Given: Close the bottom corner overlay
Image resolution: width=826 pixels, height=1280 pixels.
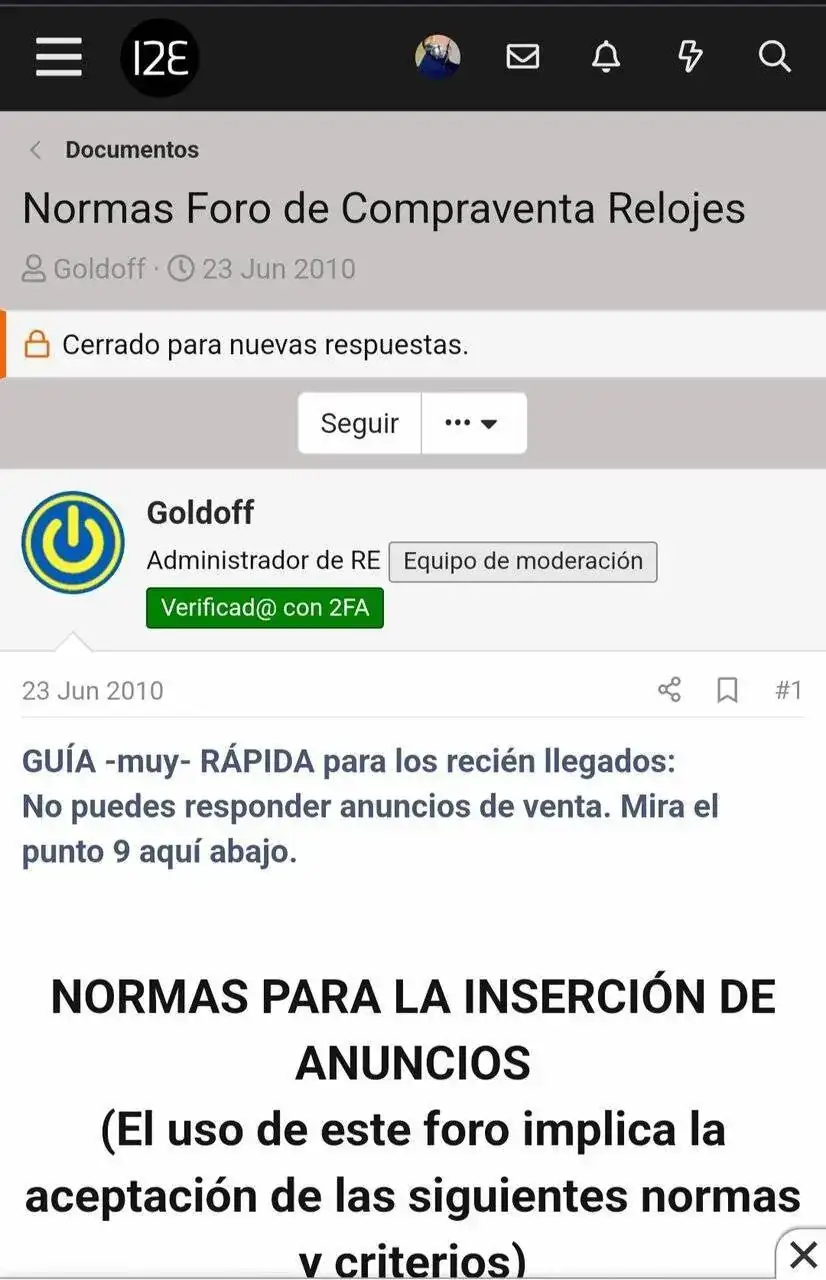Looking at the screenshot, I should (x=803, y=1254).
